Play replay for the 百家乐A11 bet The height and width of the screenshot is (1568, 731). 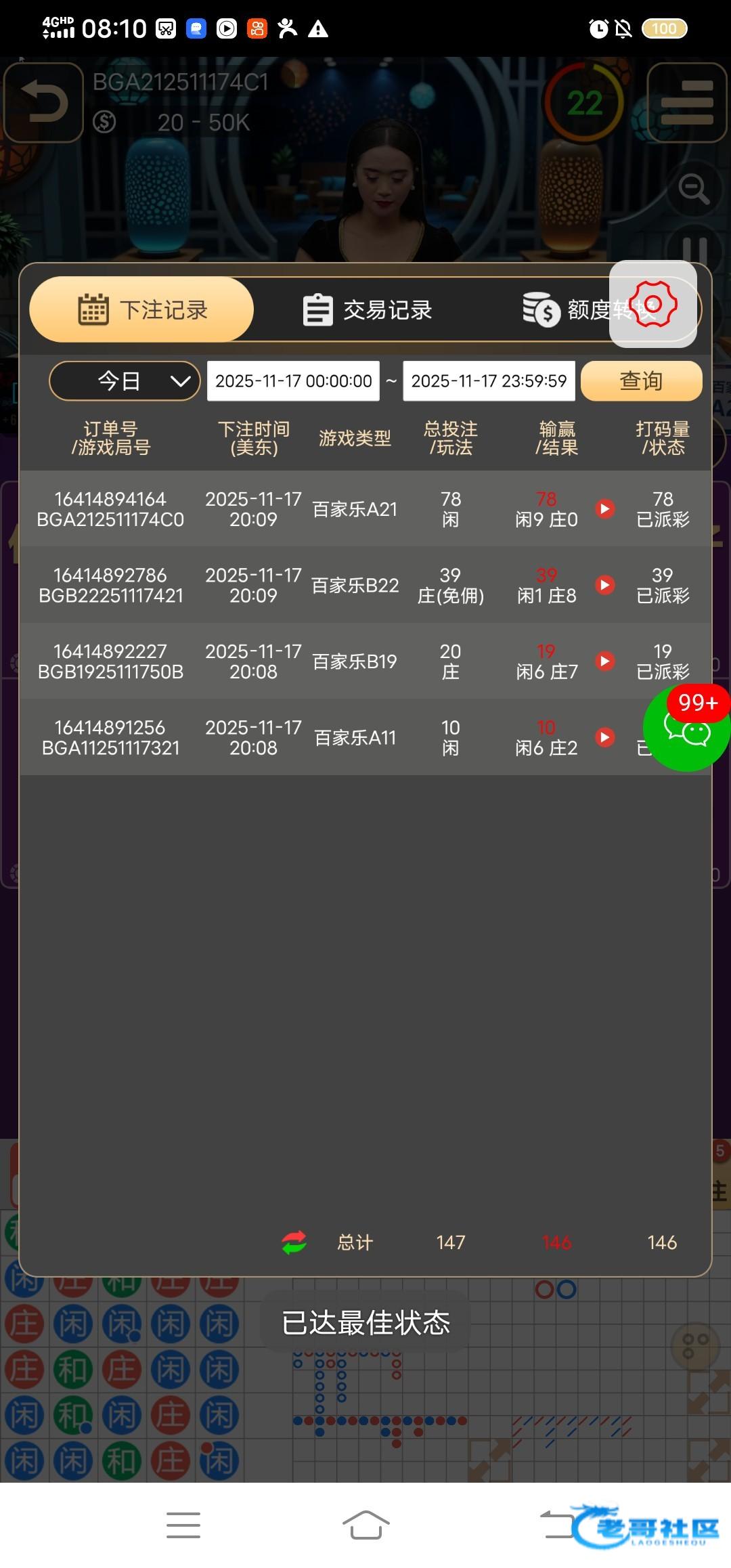pos(605,737)
